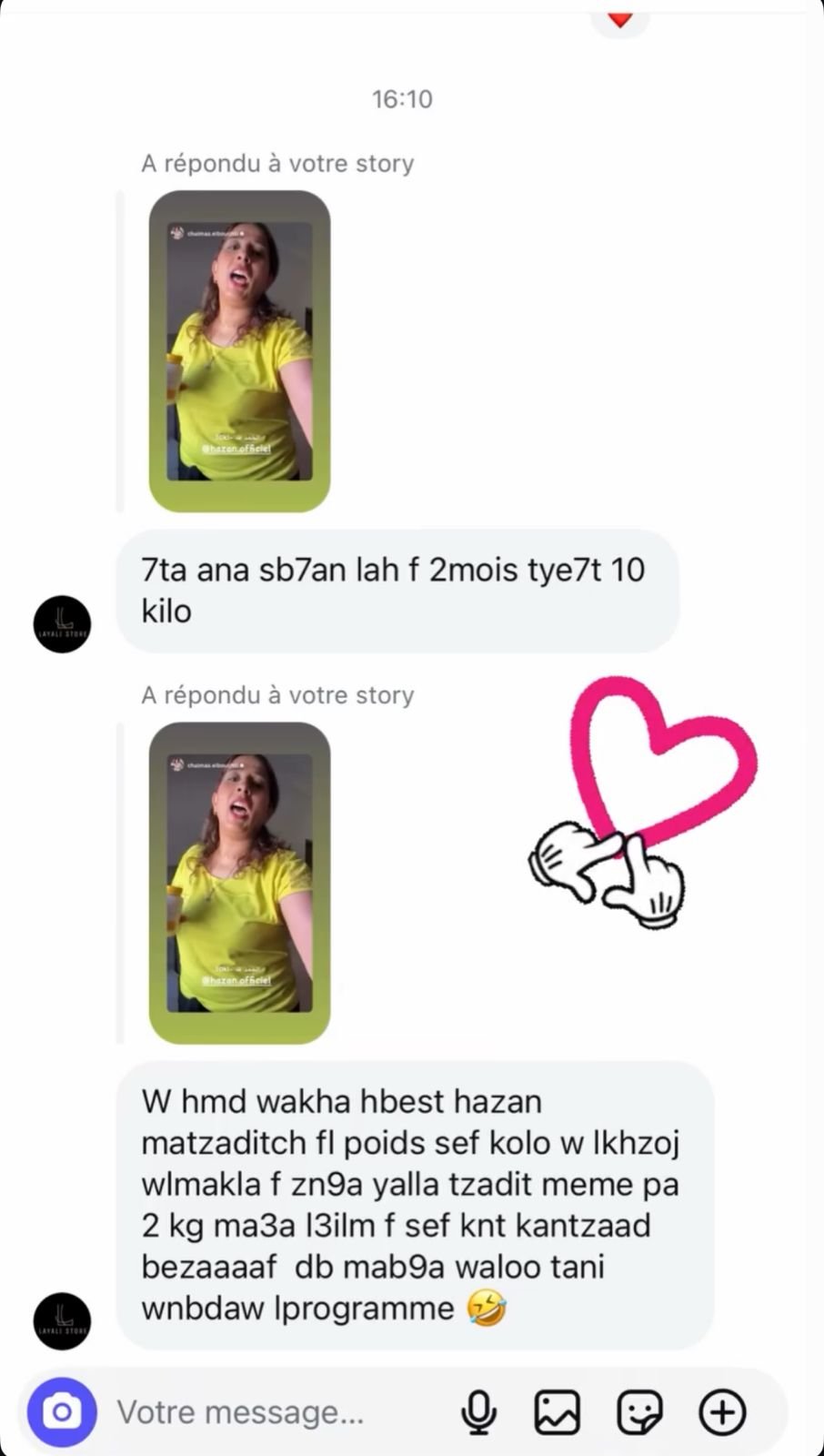Open more options with the plus icon

pyautogui.click(x=722, y=1412)
